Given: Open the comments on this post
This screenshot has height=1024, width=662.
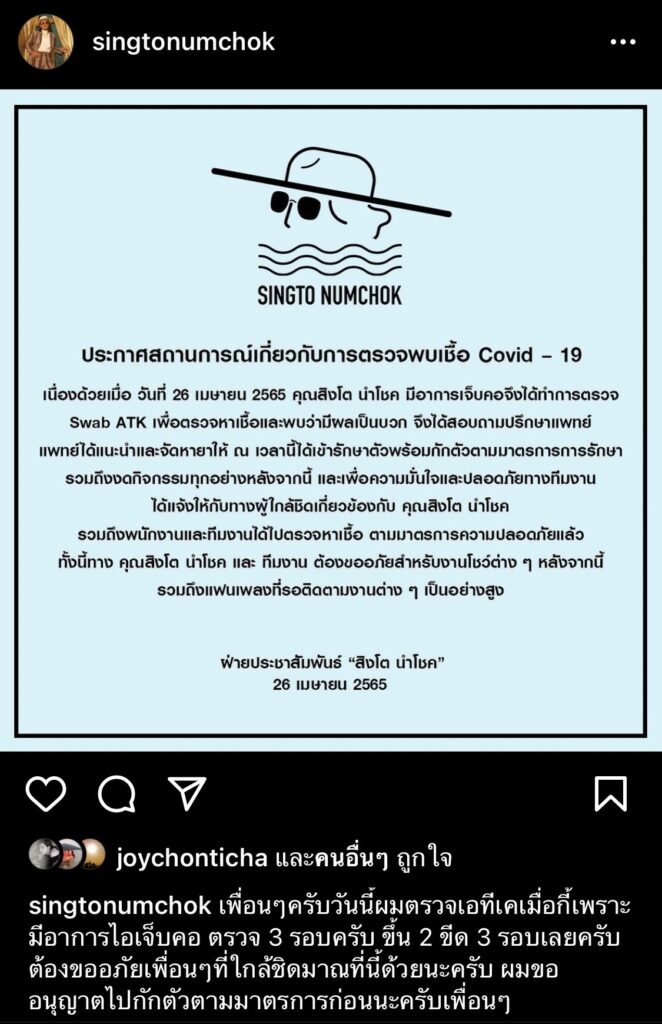Looking at the screenshot, I should tap(116, 793).
